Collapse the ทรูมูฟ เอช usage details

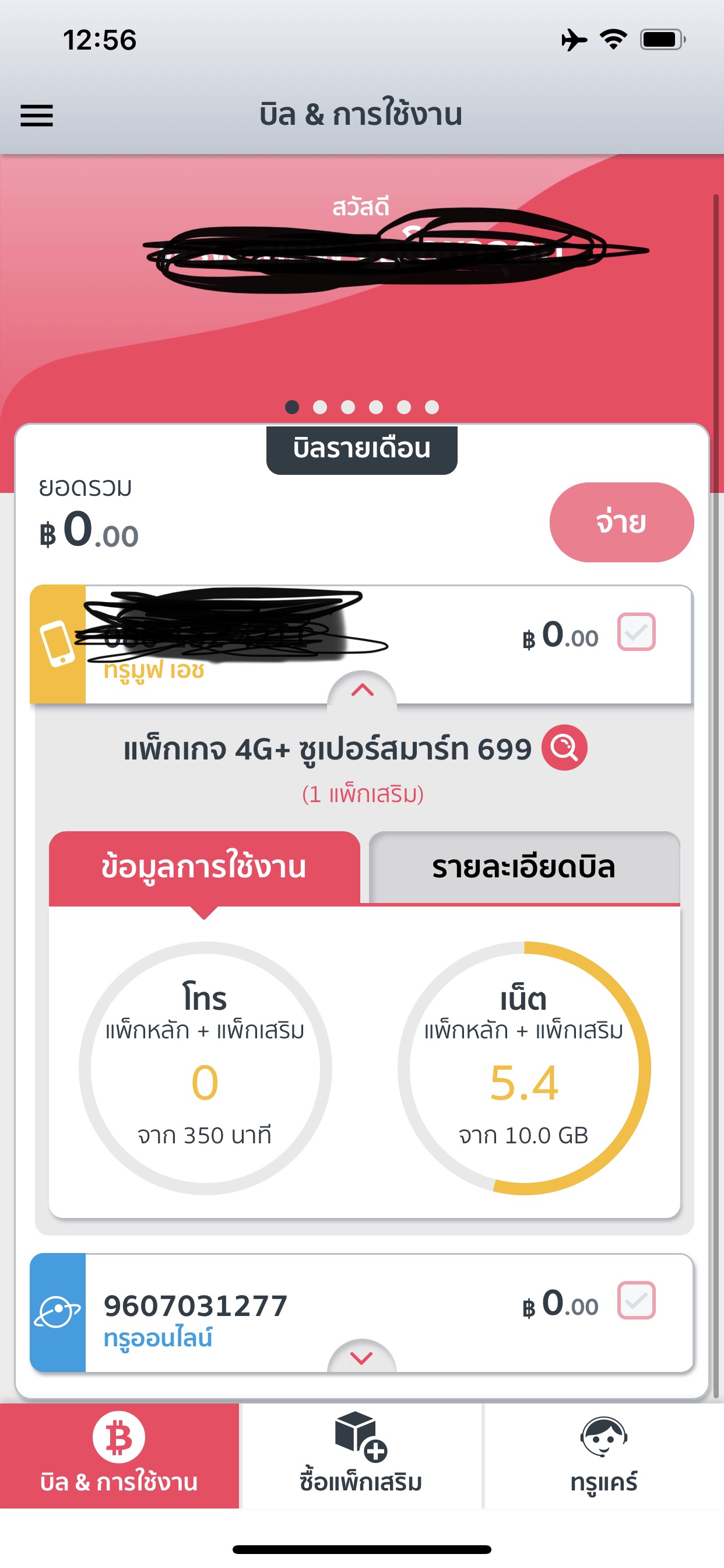tap(362, 690)
